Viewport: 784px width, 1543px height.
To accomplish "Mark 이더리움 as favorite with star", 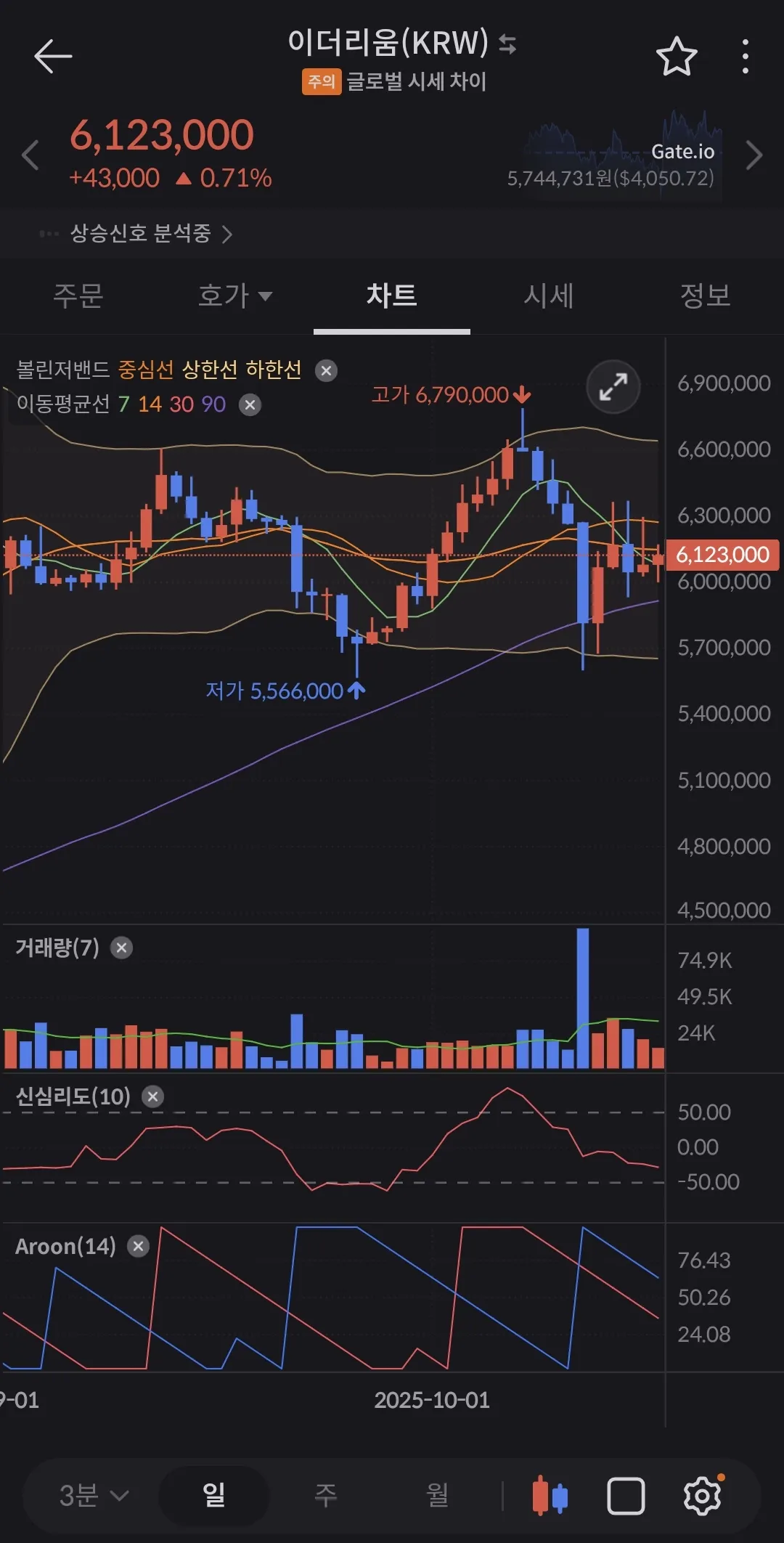I will [676, 56].
